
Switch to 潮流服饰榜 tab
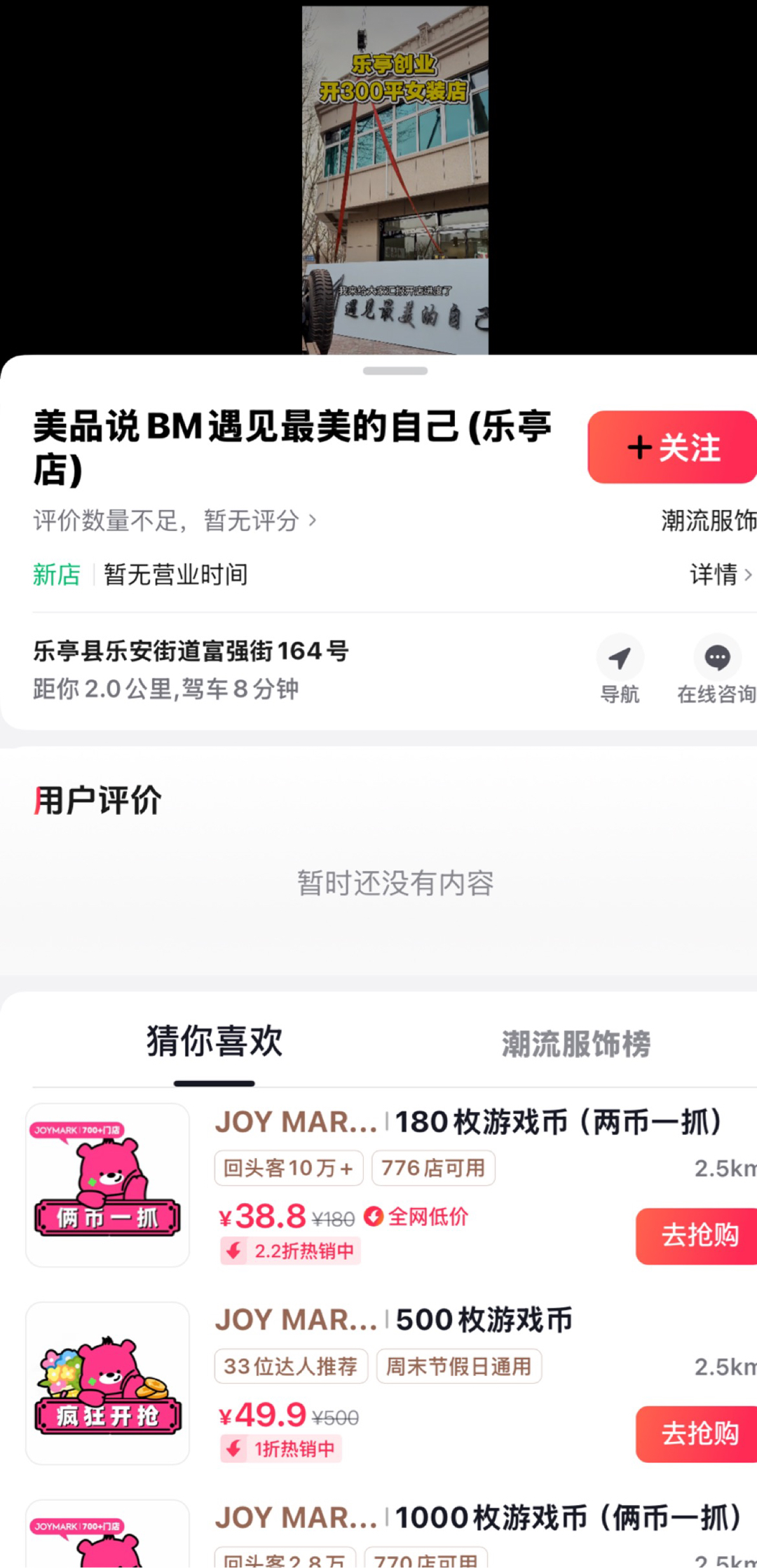pyautogui.click(x=576, y=1044)
